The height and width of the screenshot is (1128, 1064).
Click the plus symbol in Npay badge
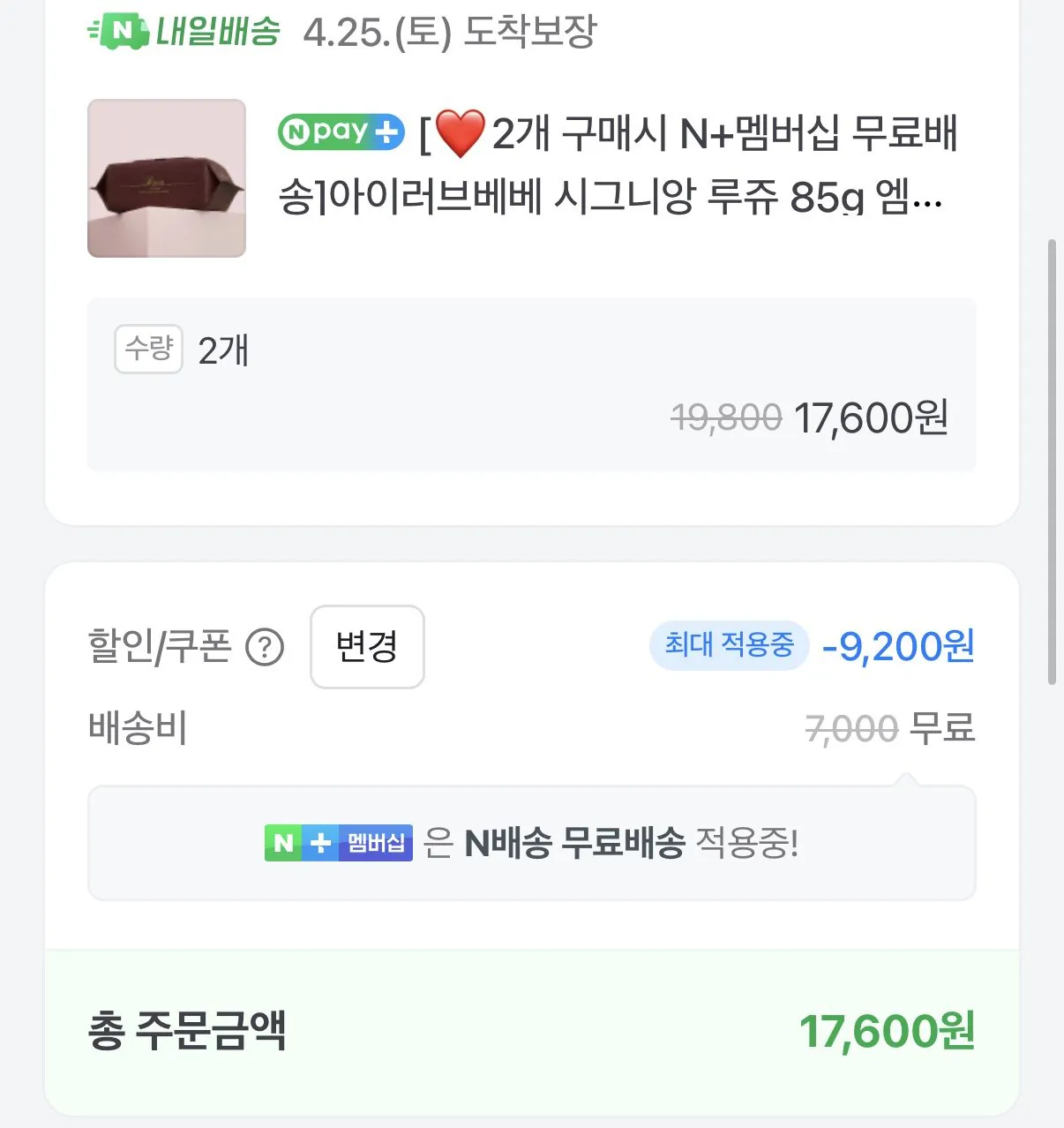pyautogui.click(x=386, y=132)
